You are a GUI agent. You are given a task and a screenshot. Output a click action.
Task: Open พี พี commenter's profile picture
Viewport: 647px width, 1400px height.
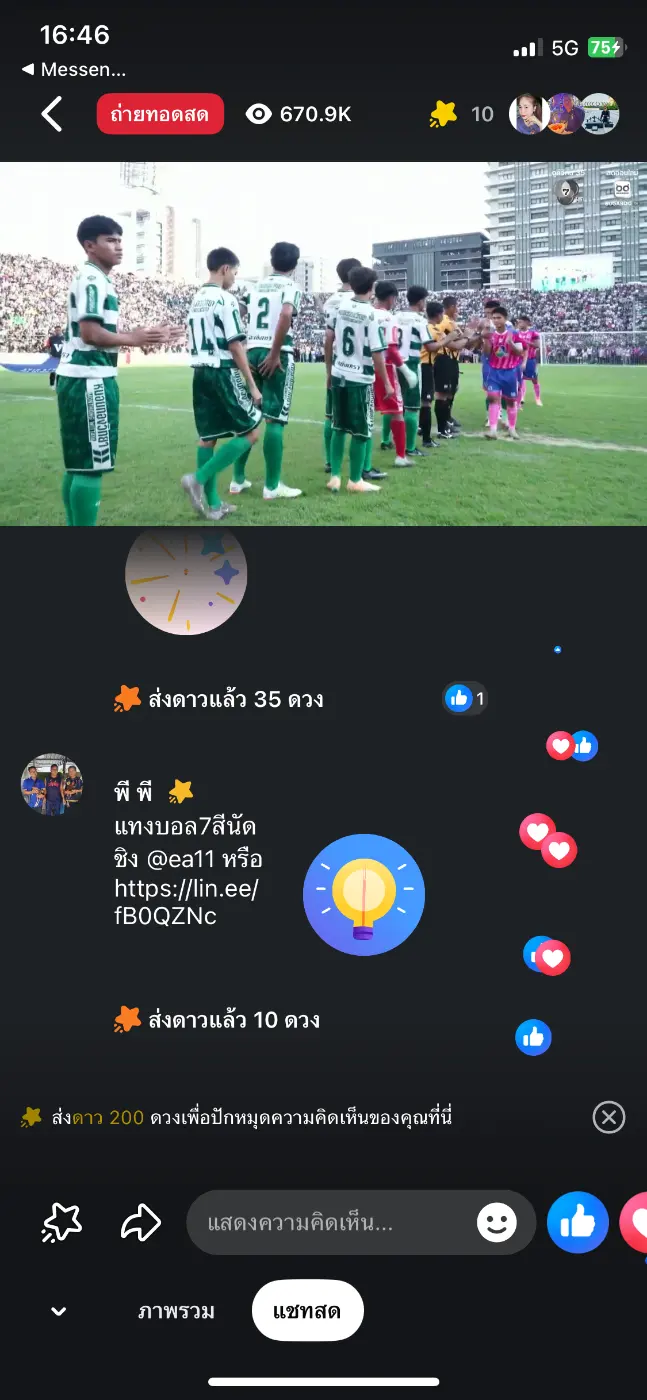pos(52,785)
